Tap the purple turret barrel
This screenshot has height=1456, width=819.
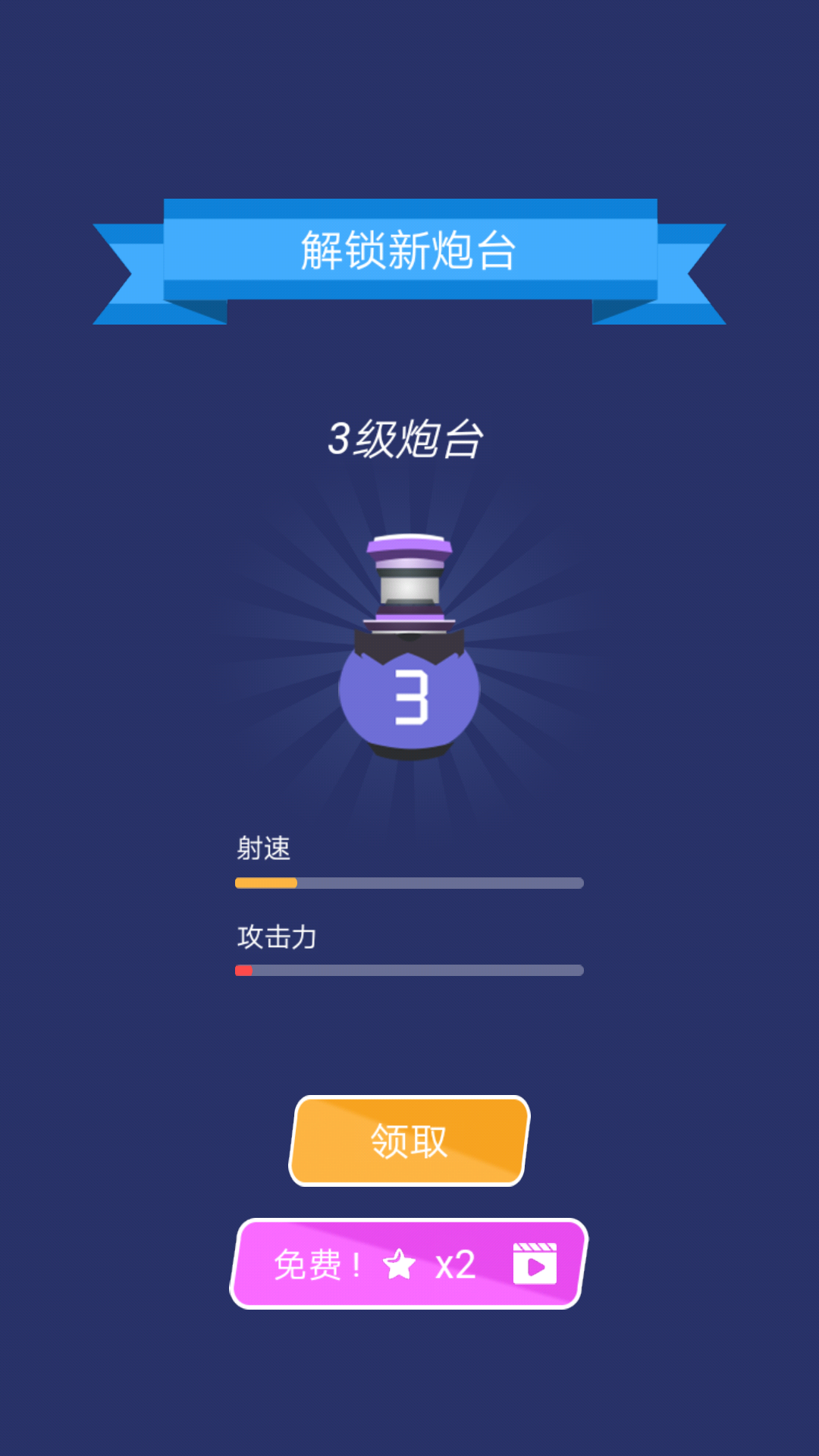[409, 584]
